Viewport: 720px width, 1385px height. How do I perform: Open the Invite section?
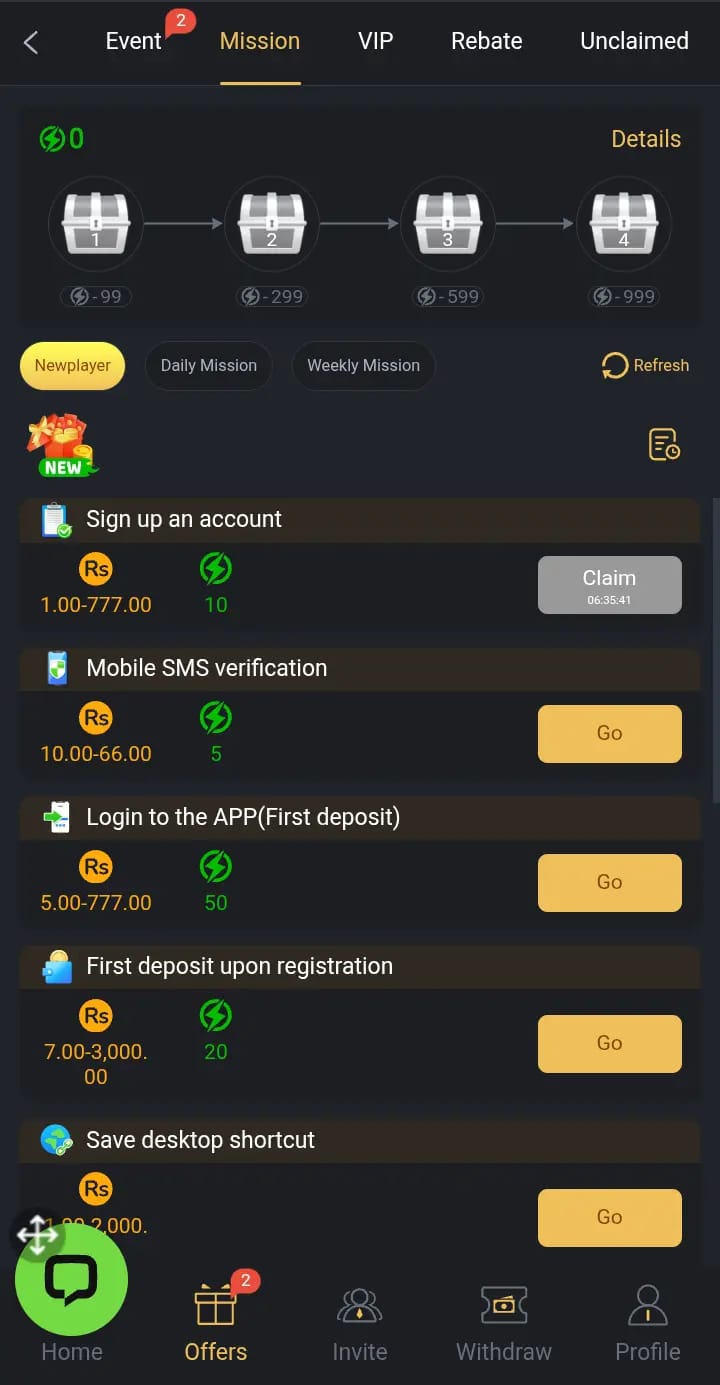(x=359, y=1324)
